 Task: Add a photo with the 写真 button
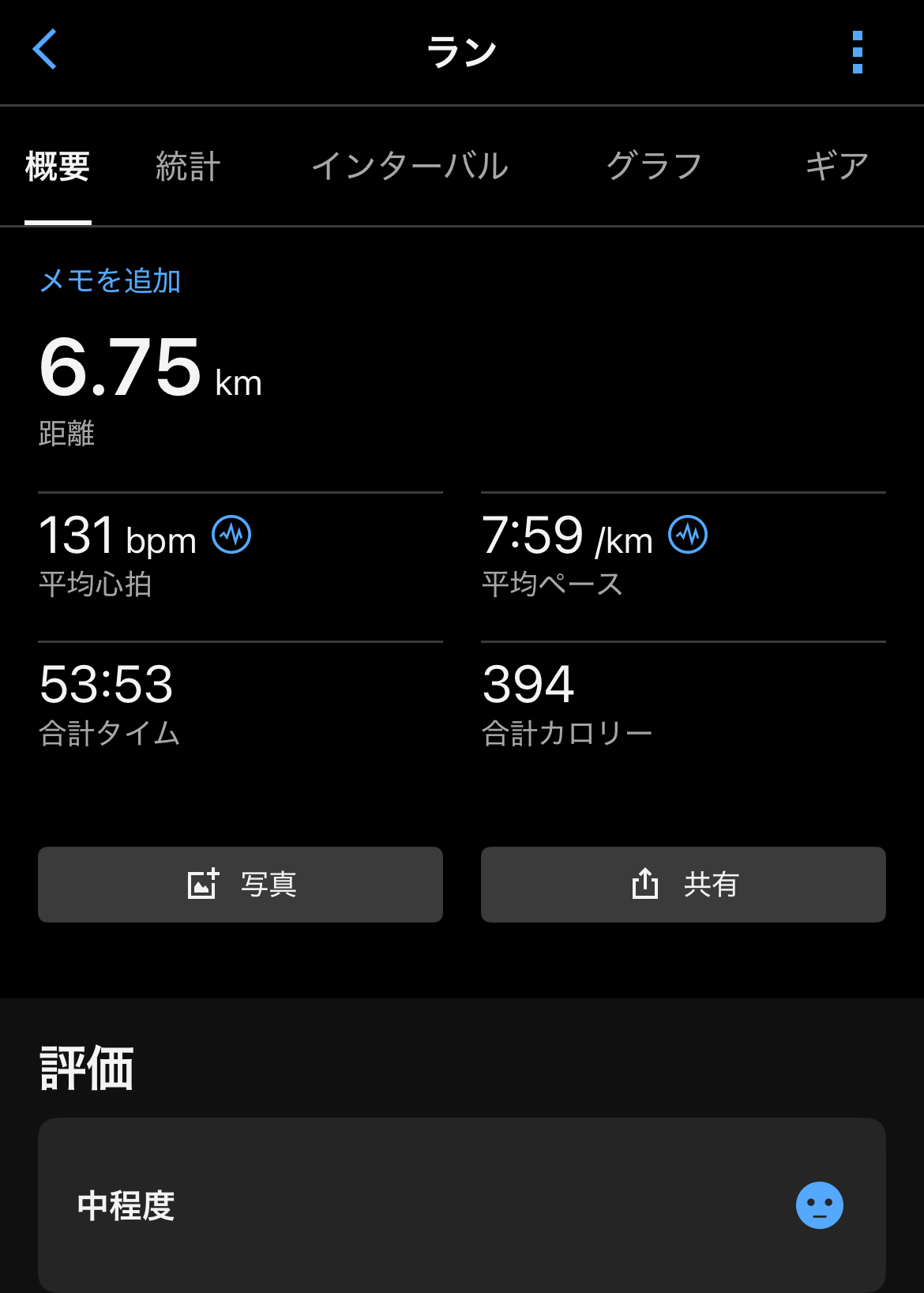click(x=240, y=885)
